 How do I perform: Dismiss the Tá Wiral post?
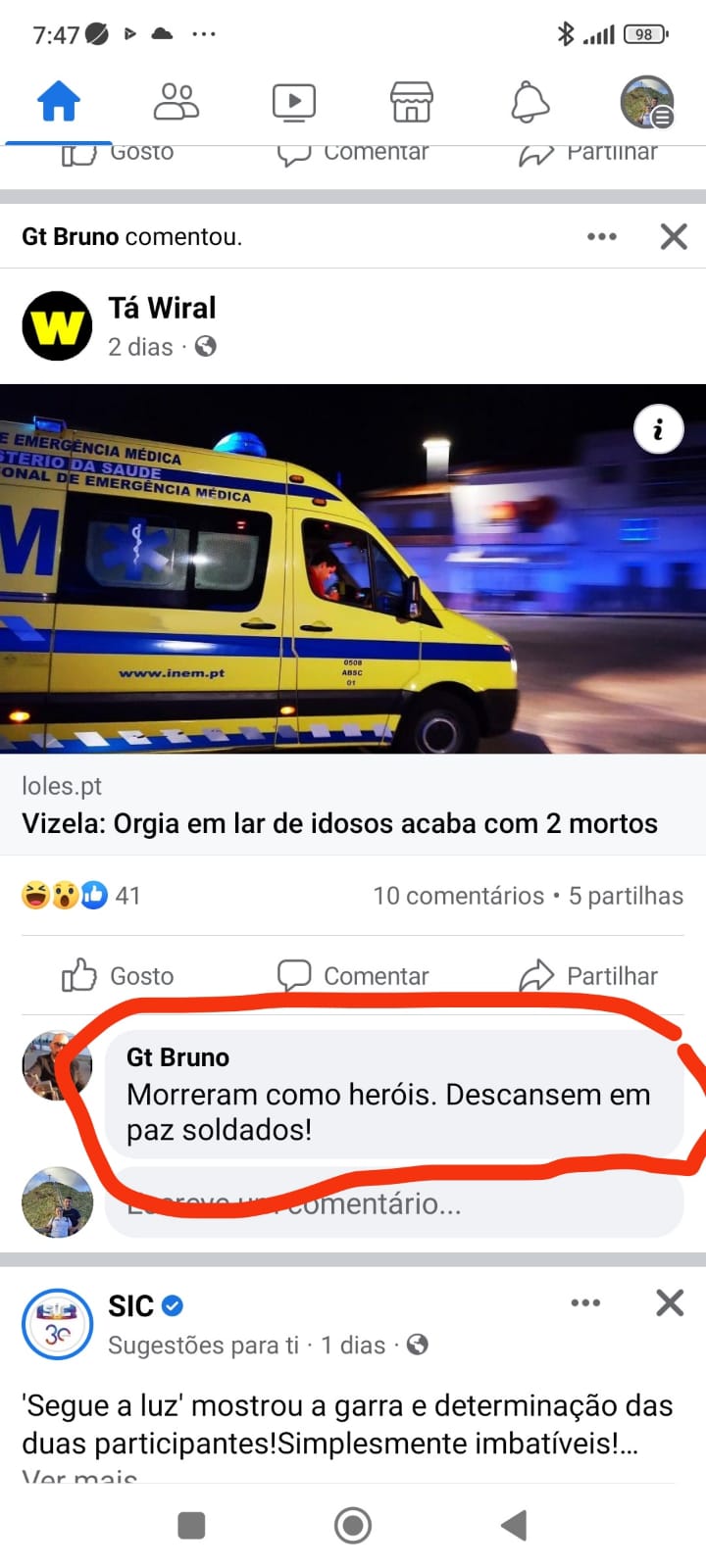674,236
